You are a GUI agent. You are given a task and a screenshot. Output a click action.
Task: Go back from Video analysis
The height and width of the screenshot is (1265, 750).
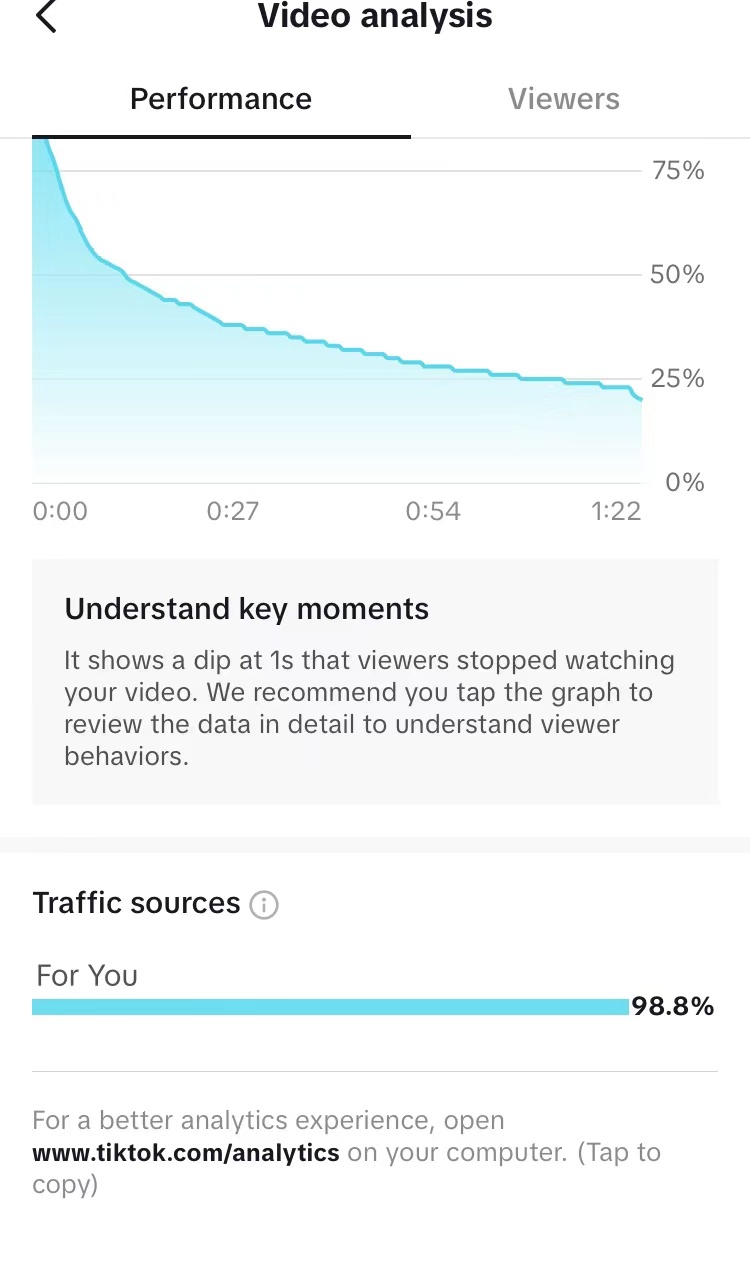pos(46,16)
